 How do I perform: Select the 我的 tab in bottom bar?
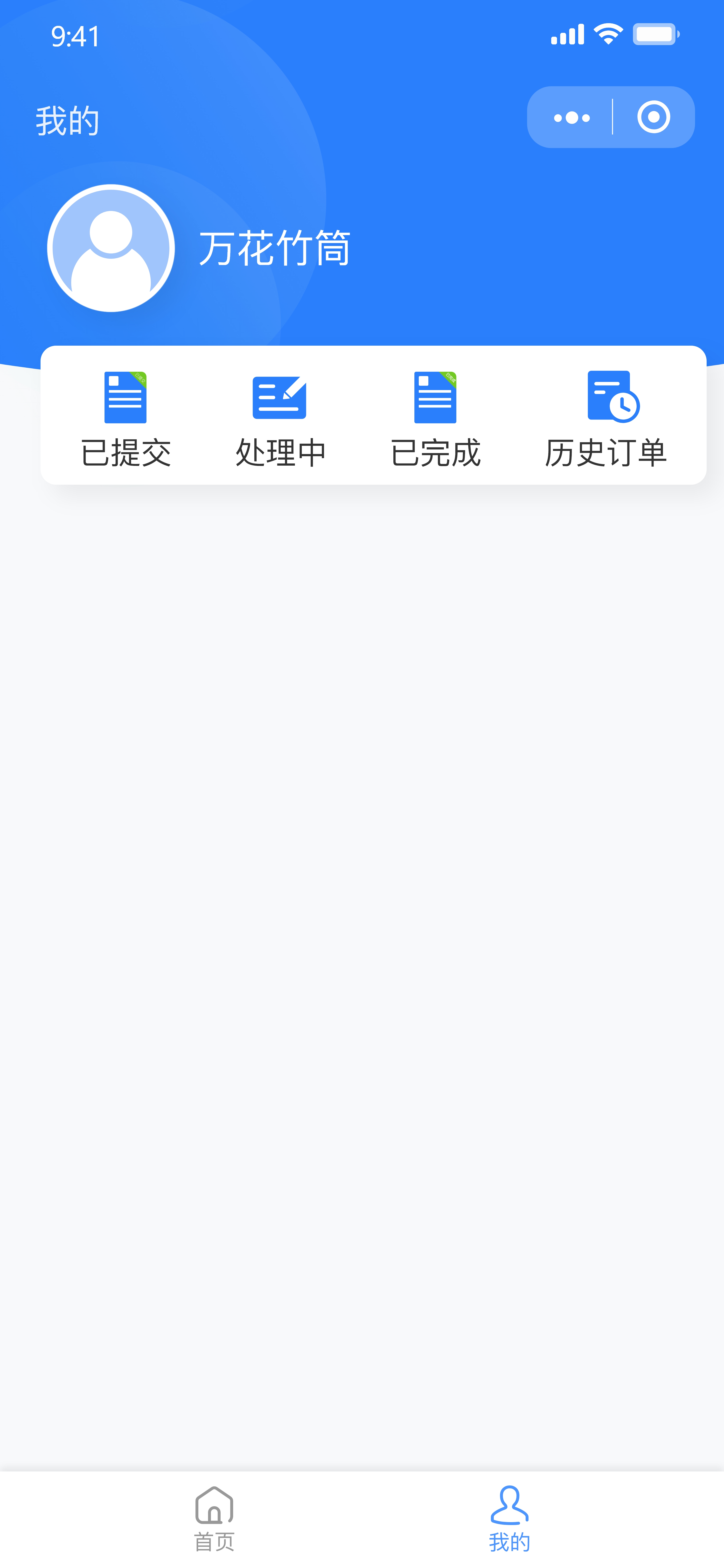tap(509, 1518)
